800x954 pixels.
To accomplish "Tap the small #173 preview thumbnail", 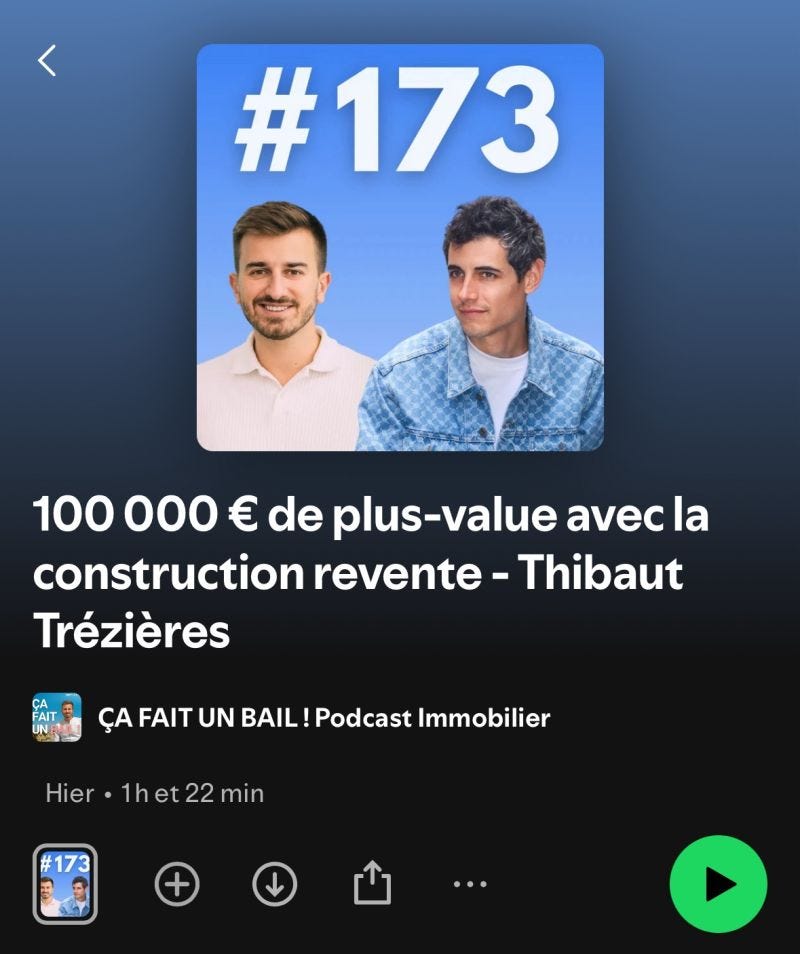I will (65, 884).
